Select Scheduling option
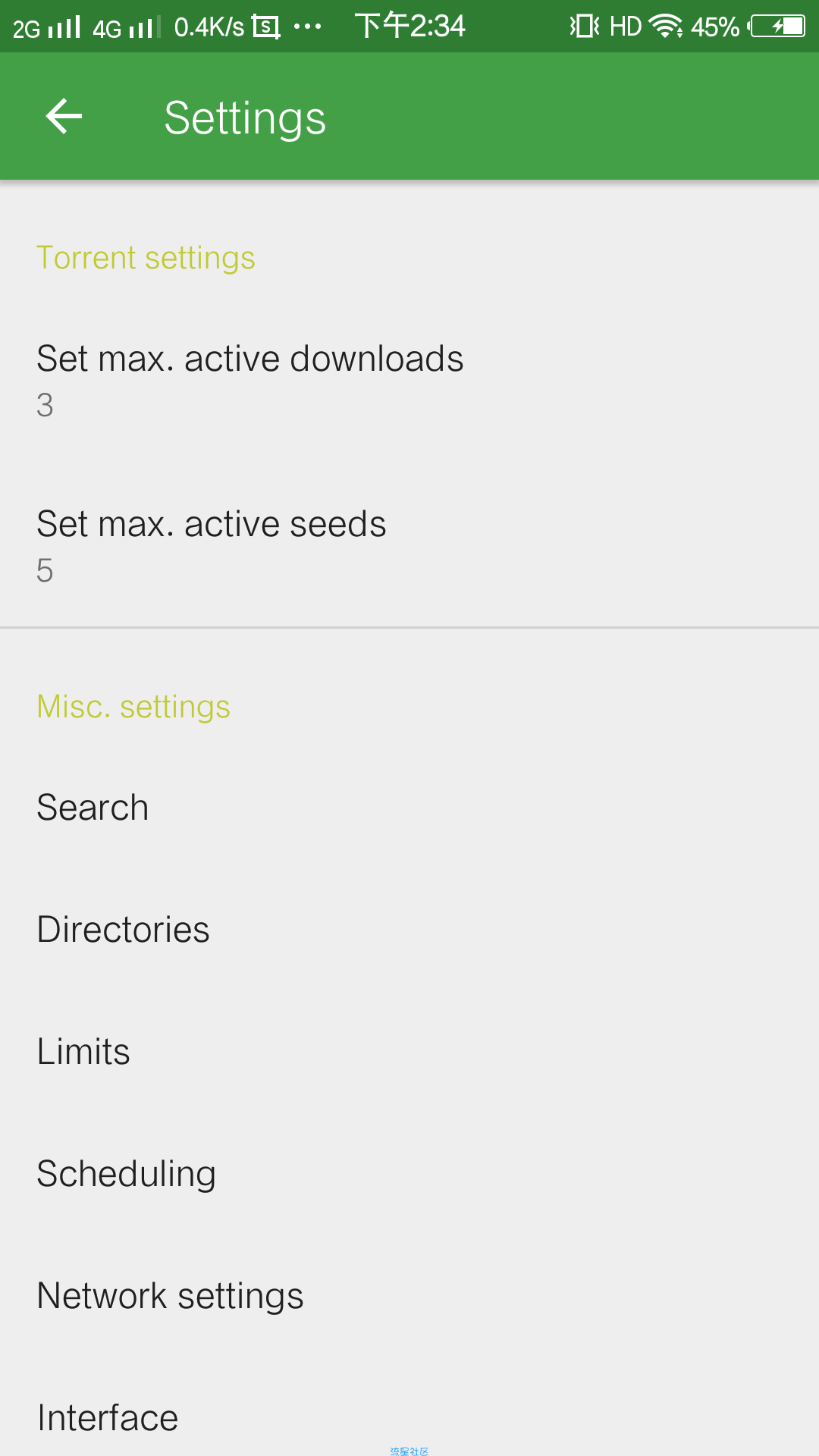Viewport: 819px width, 1456px height. pyautogui.click(x=409, y=1173)
